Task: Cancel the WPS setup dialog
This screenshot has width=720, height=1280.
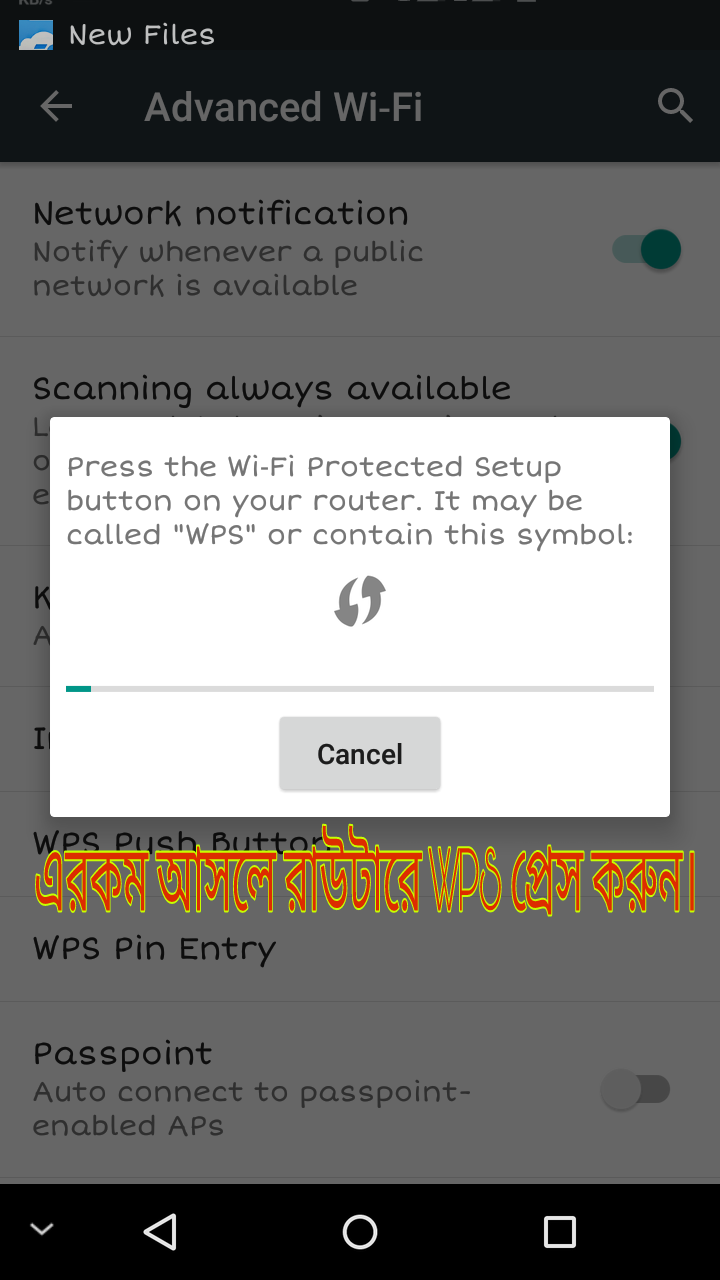Action: click(359, 754)
